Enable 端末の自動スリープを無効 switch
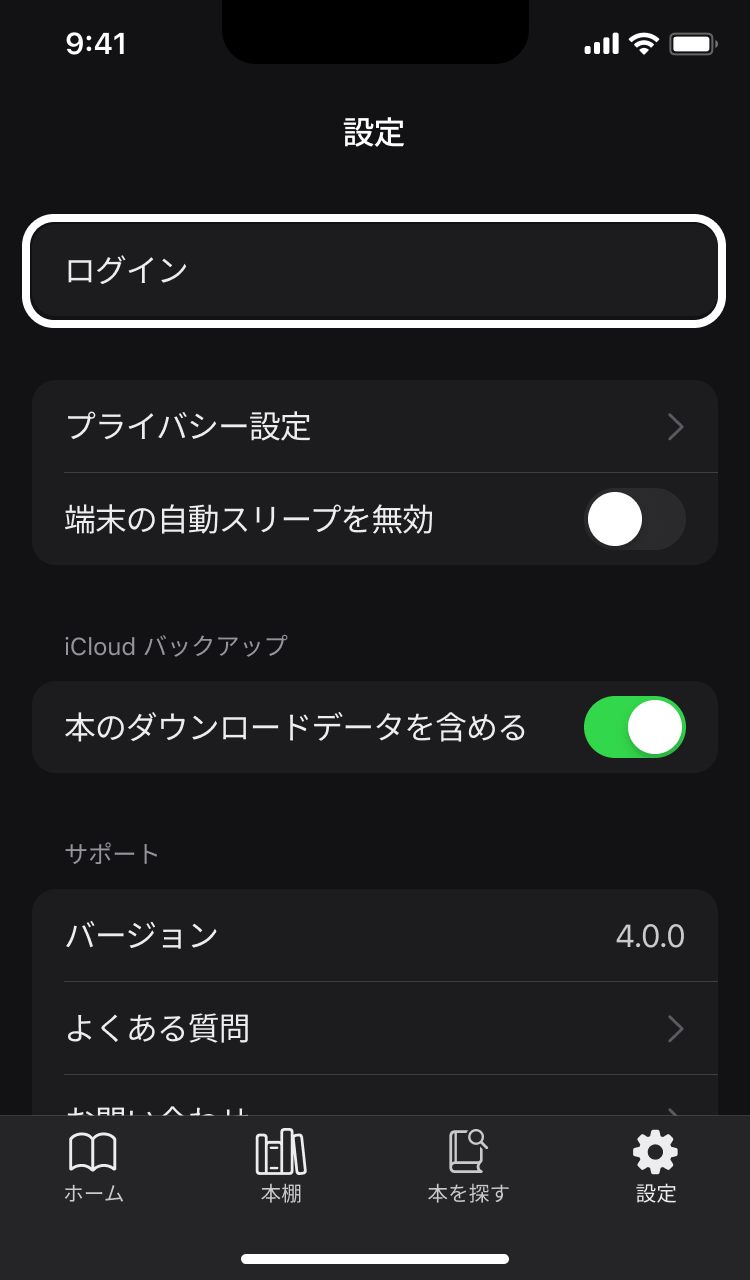 coord(634,519)
